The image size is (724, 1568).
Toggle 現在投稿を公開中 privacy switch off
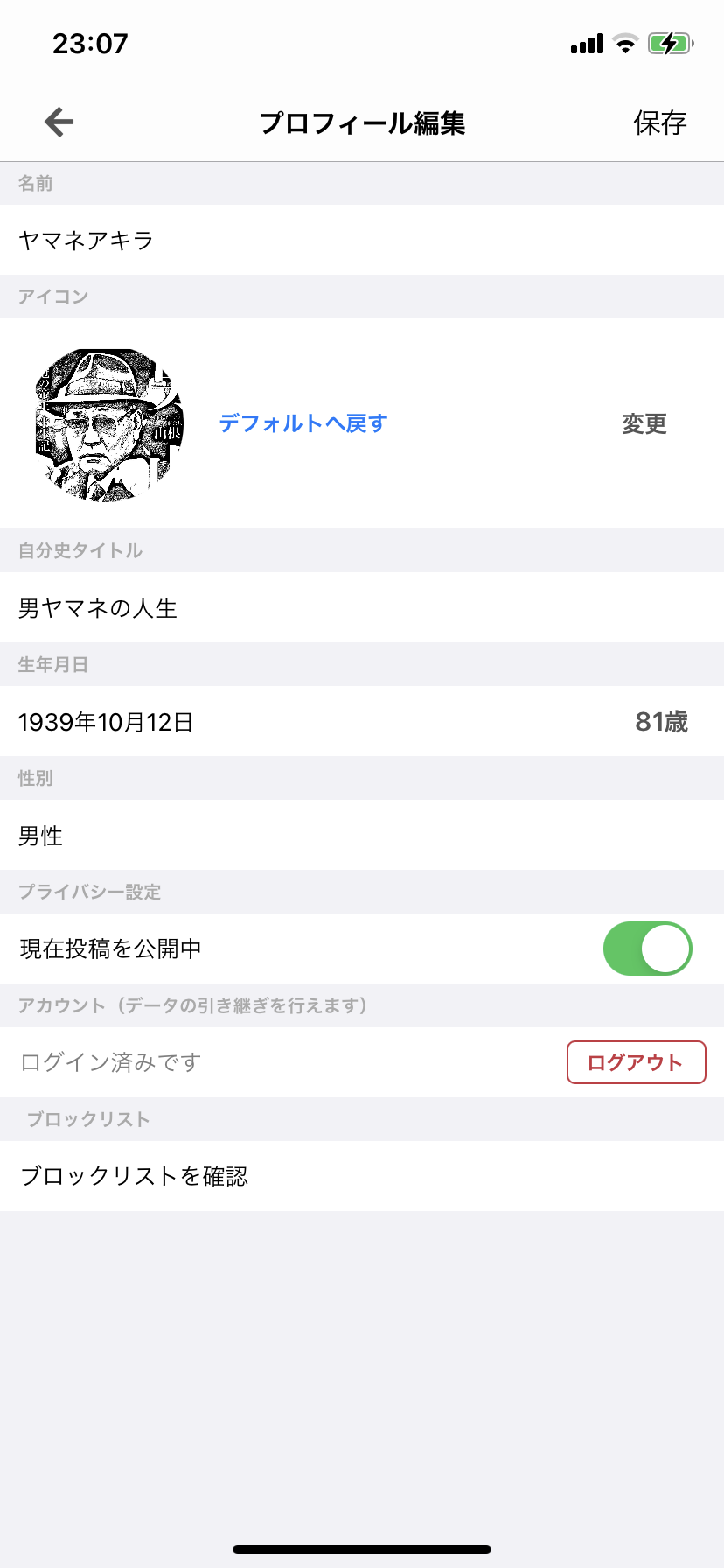pos(648,948)
